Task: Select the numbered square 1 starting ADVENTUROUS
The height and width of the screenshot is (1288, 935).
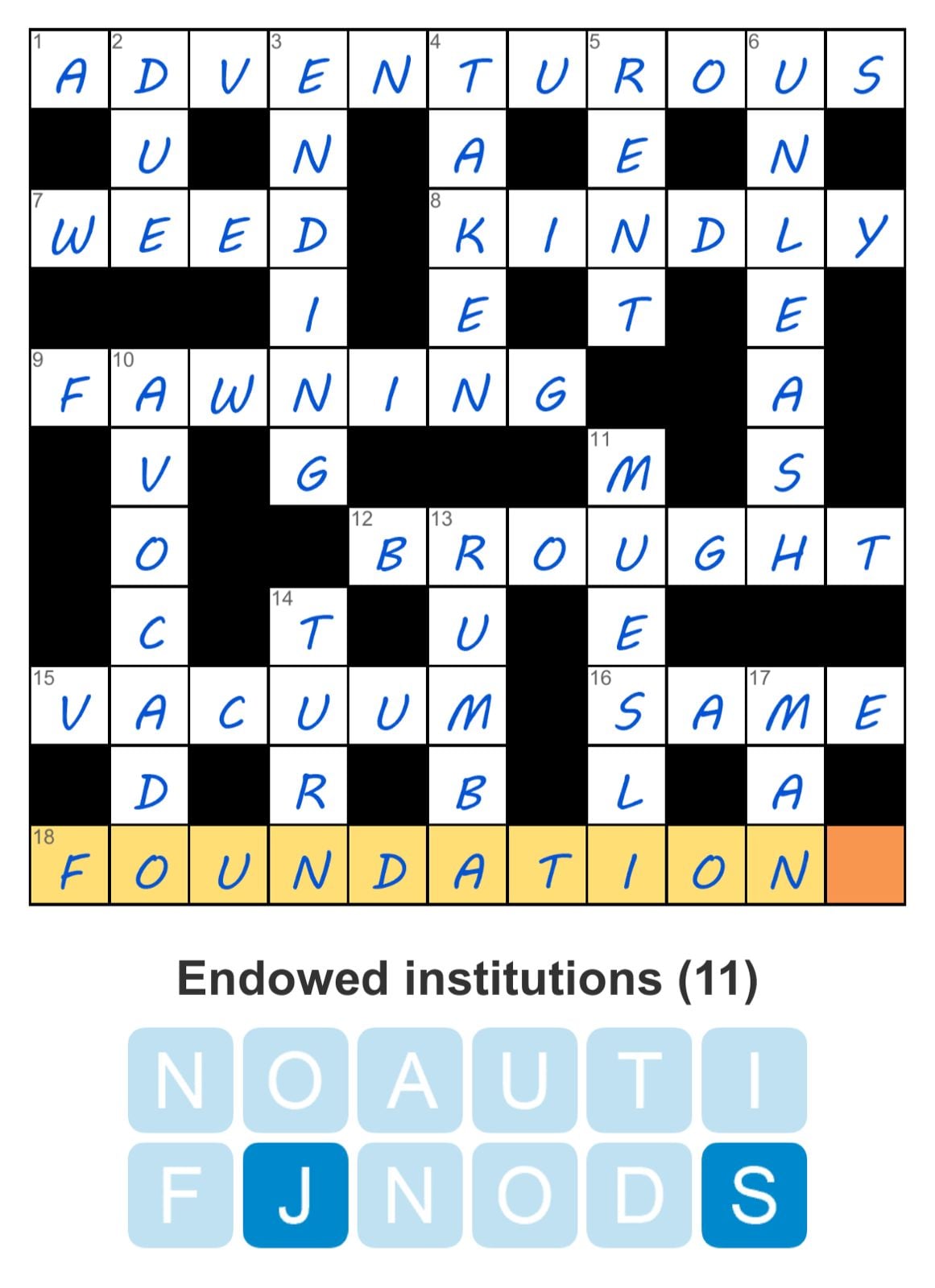Action: pos(70,70)
